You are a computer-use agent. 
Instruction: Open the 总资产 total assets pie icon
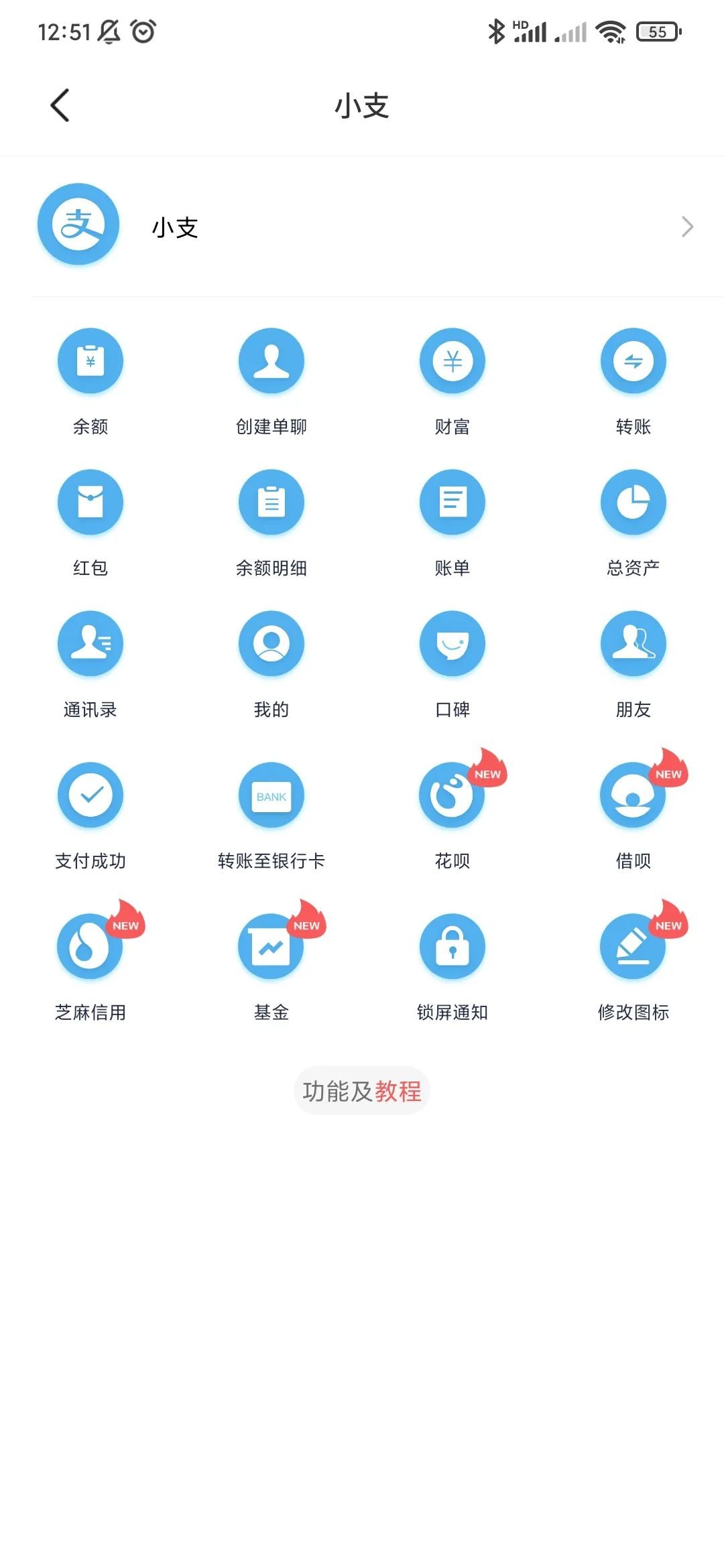(633, 503)
